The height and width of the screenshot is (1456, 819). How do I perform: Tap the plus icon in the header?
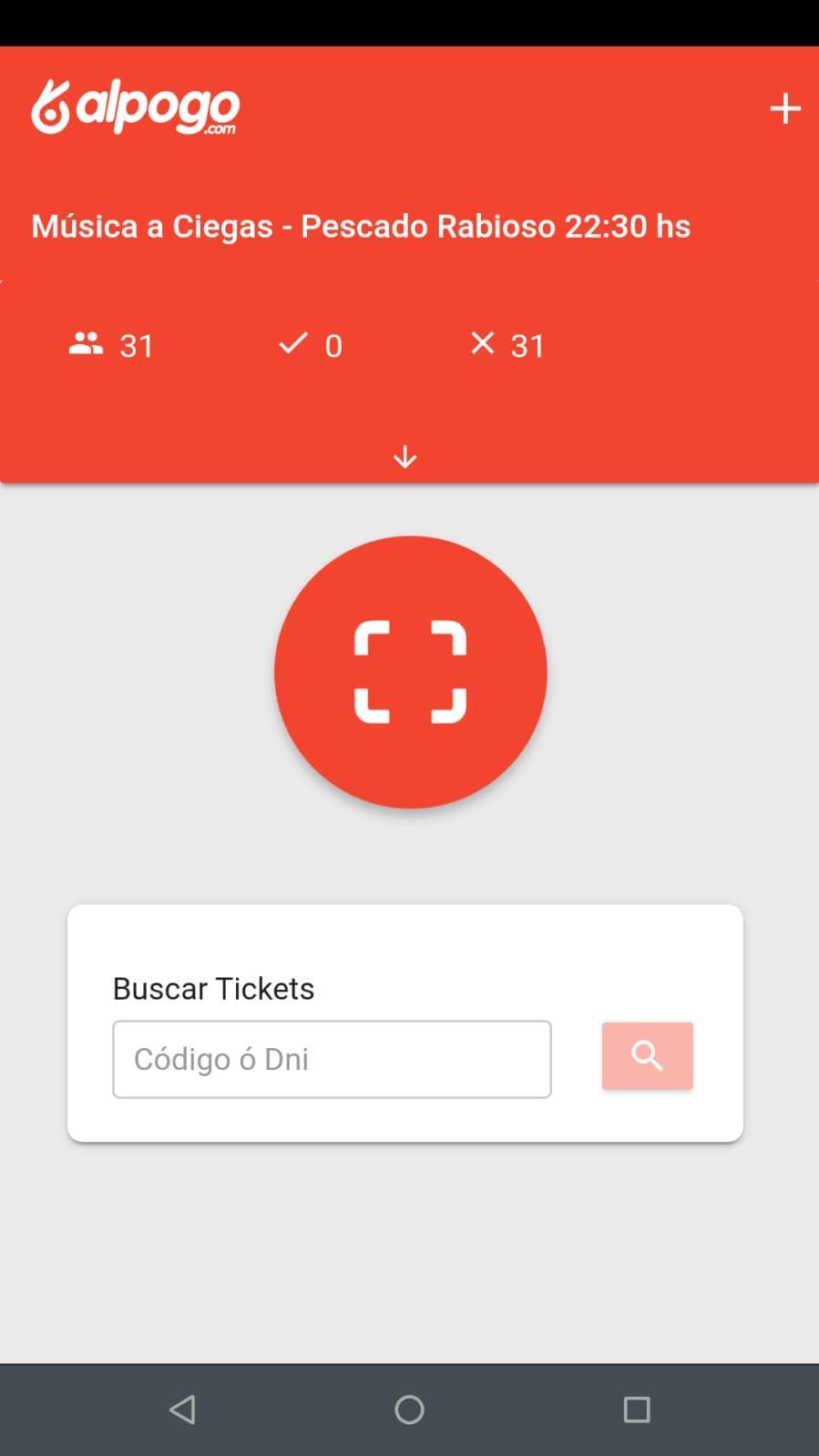(x=784, y=109)
